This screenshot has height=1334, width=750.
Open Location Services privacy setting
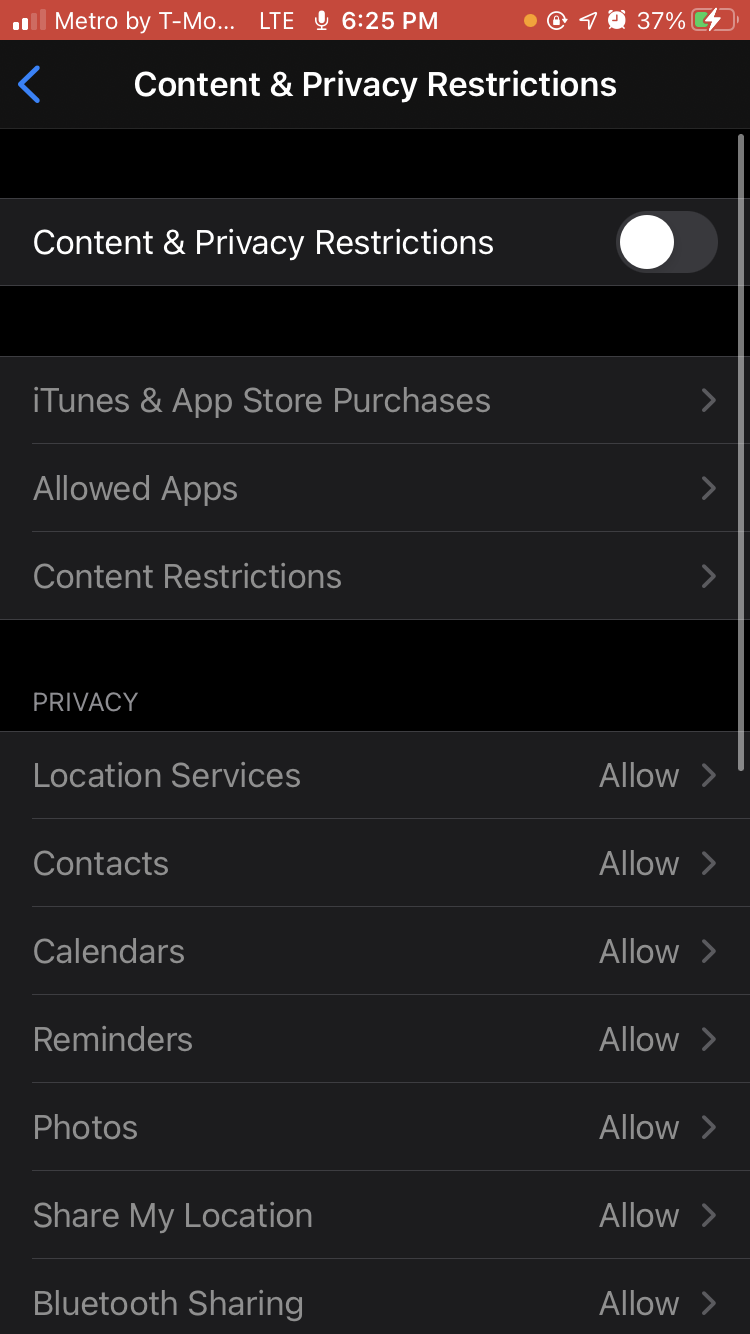point(375,776)
